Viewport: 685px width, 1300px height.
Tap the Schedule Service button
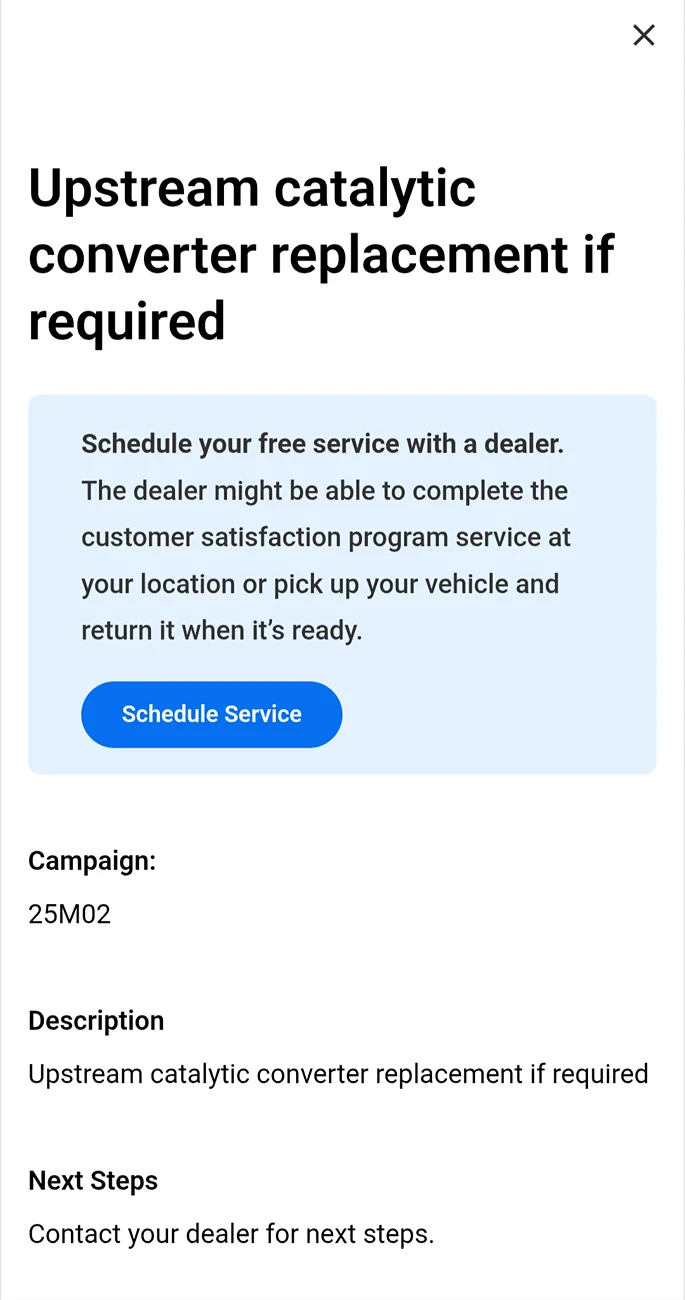pyautogui.click(x=212, y=714)
